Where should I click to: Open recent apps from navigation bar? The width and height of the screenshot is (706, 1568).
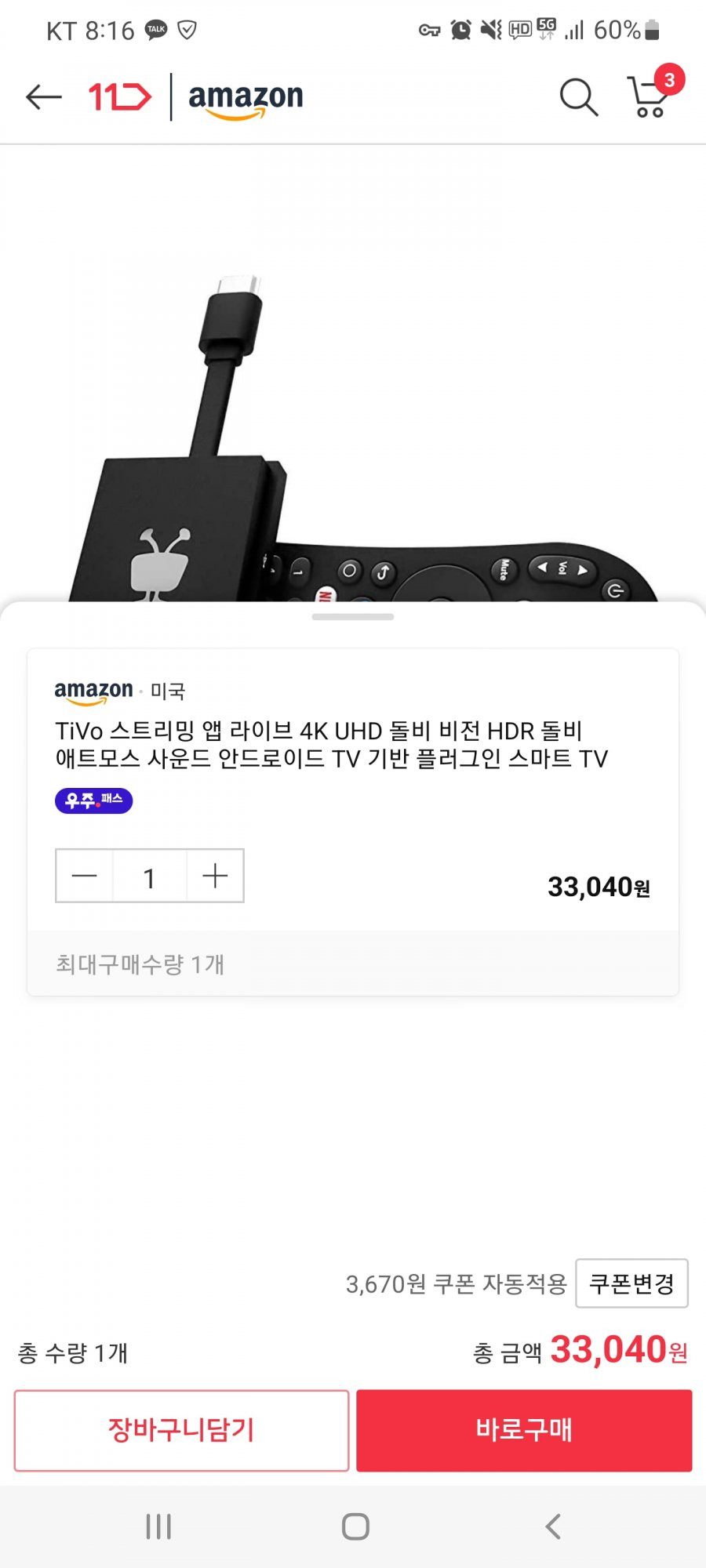(158, 1526)
